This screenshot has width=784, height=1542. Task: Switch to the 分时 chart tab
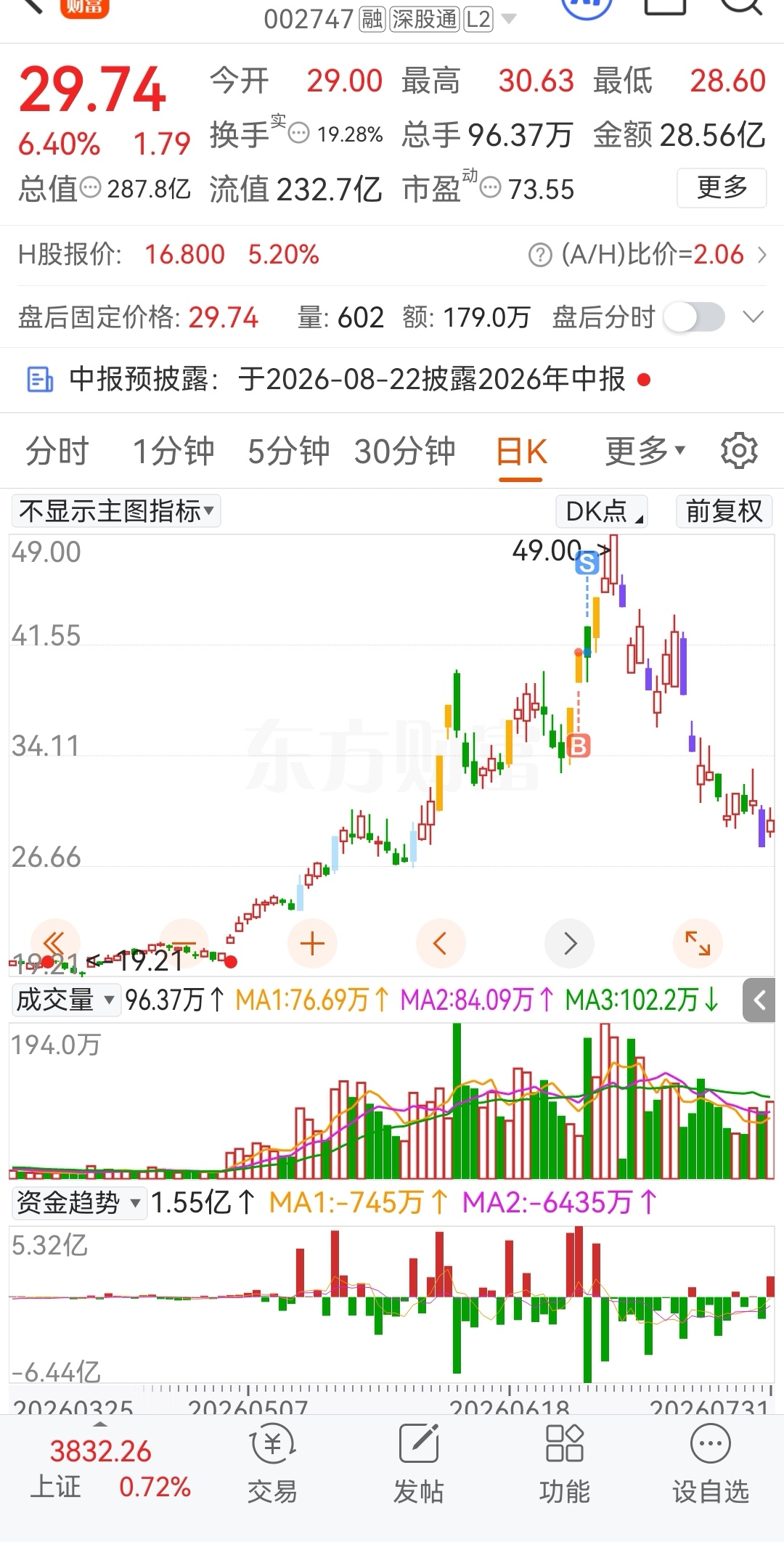point(57,451)
